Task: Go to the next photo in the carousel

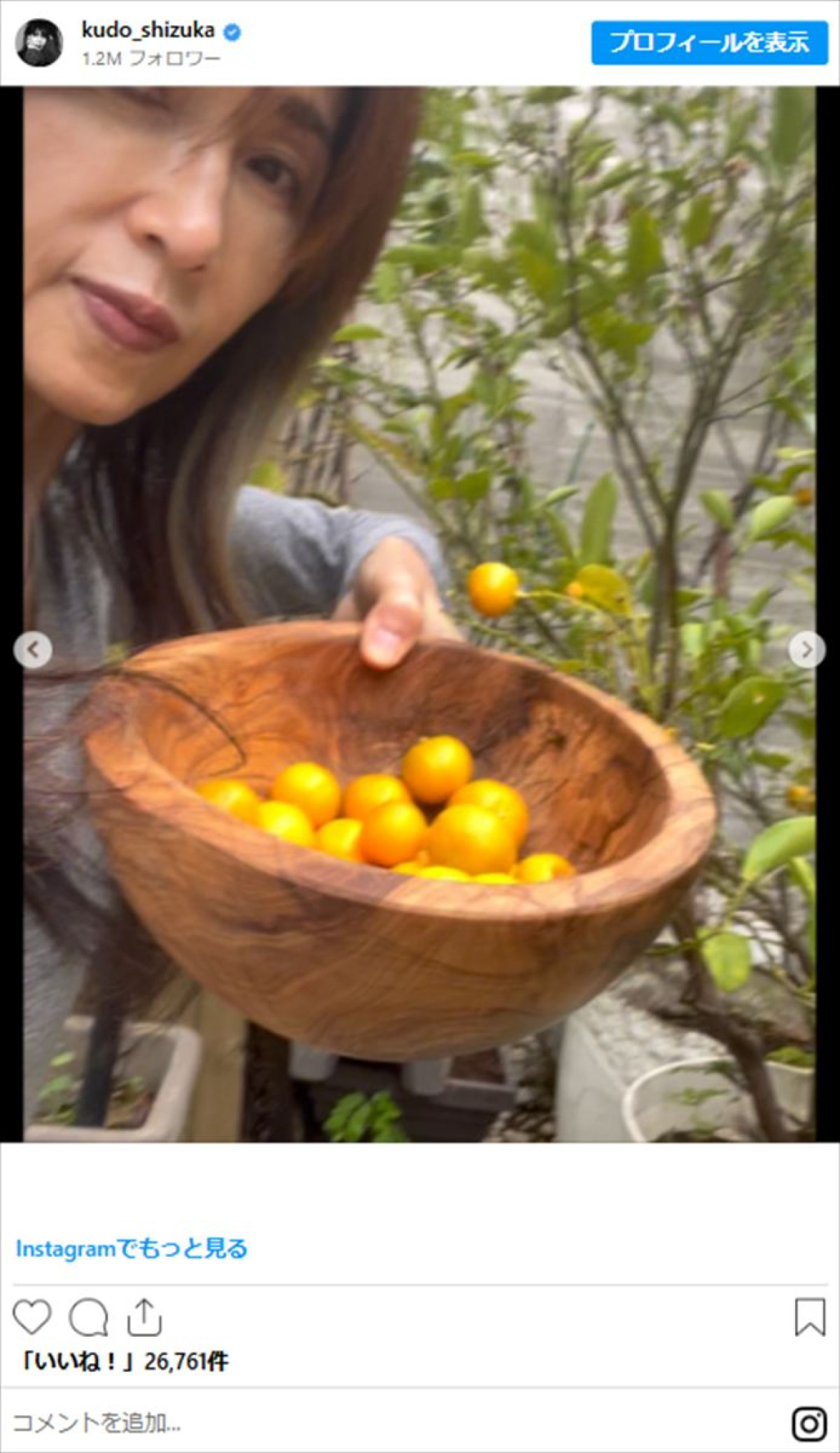Action: click(x=806, y=650)
